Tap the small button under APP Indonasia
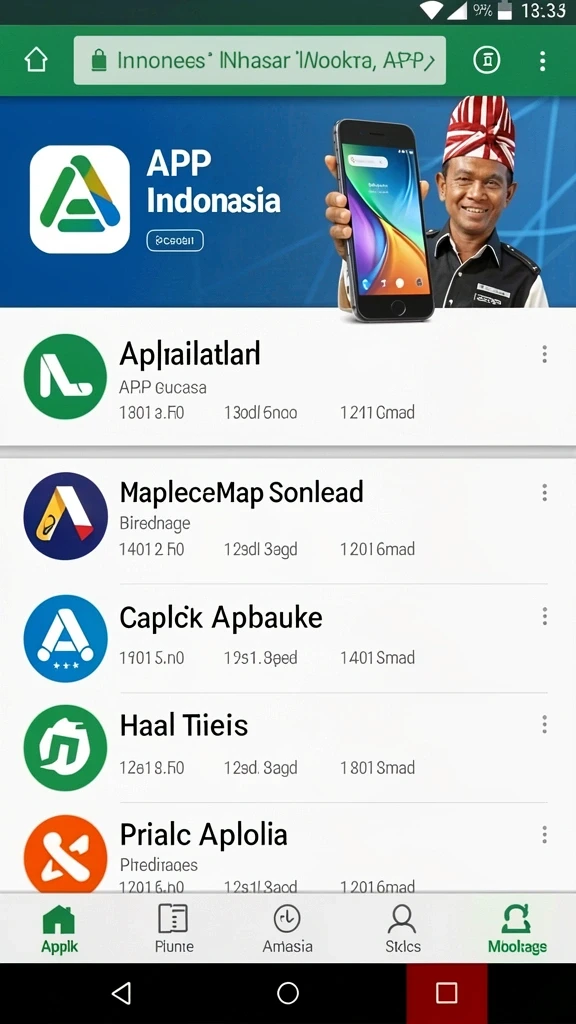The height and width of the screenshot is (1024, 576). 175,240
